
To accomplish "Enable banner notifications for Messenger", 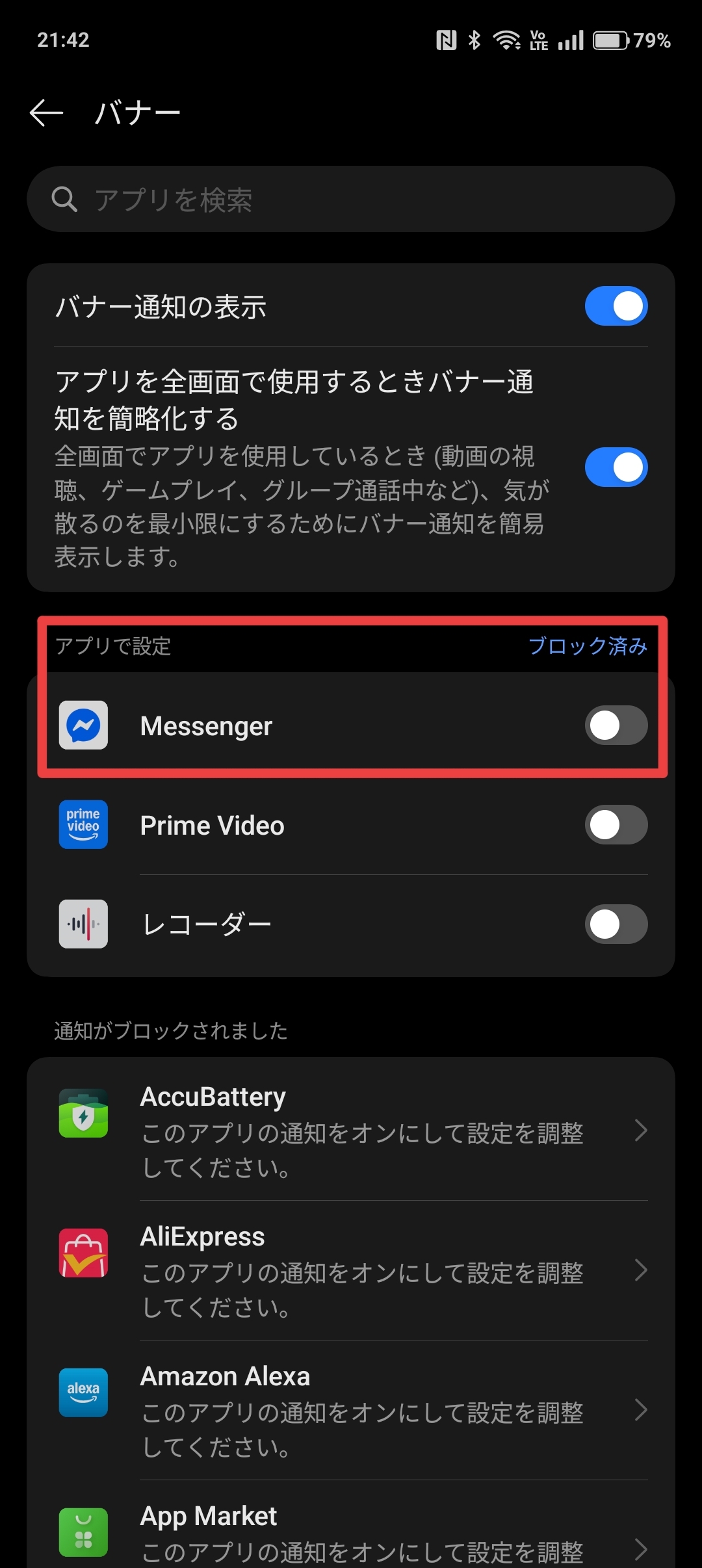I will 615,725.
